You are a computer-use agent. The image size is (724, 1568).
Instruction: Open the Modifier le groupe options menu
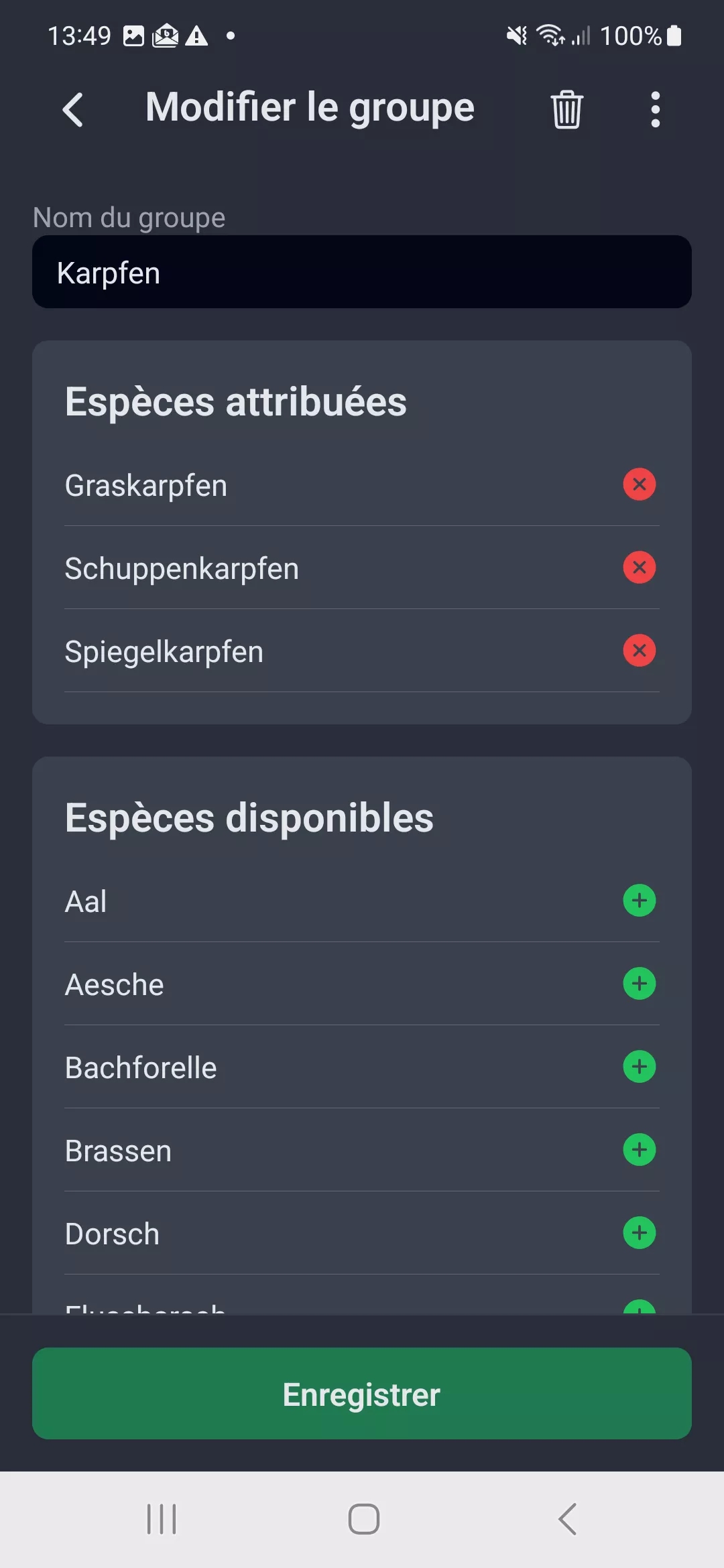pyautogui.click(x=654, y=109)
